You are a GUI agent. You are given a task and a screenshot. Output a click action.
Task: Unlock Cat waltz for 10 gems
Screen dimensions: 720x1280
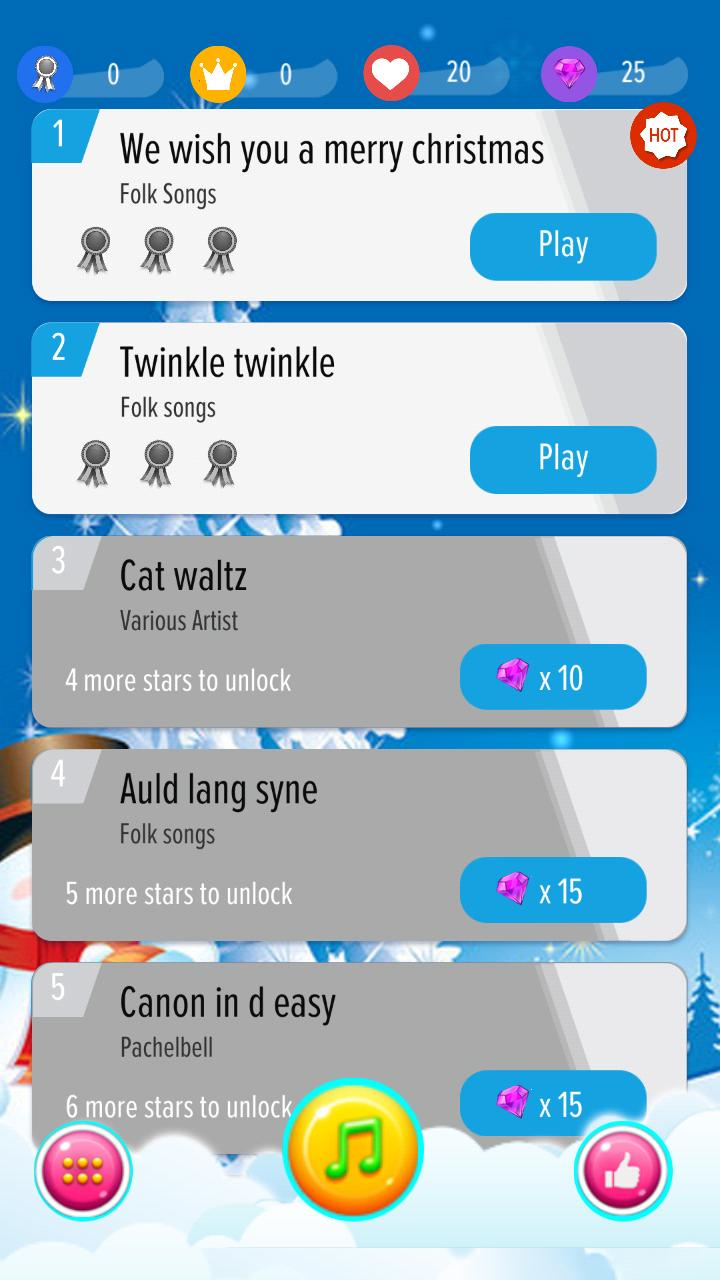(x=553, y=677)
